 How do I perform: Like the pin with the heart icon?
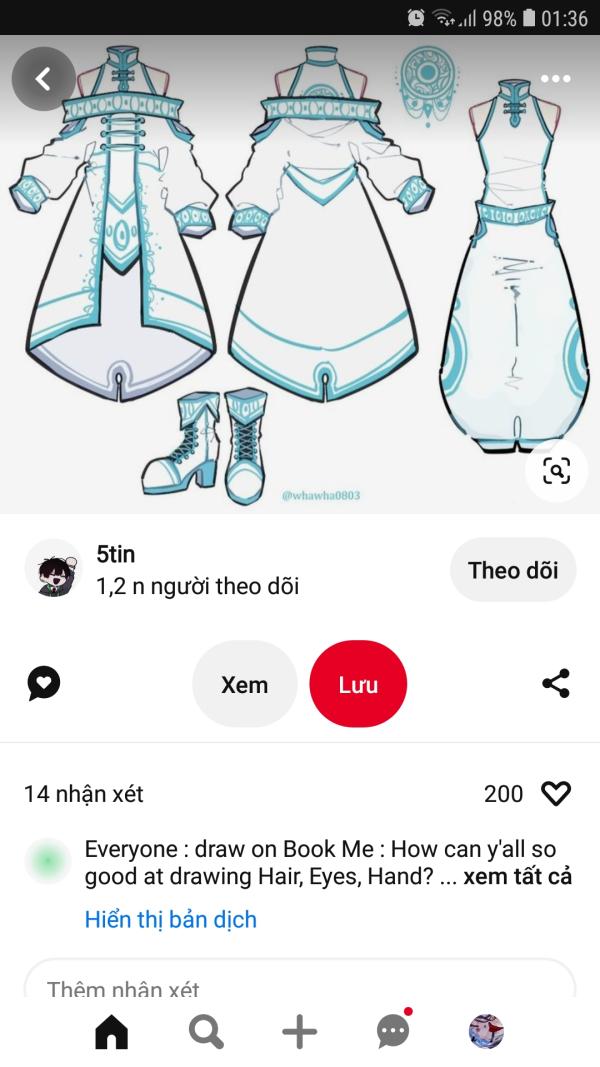(x=555, y=794)
